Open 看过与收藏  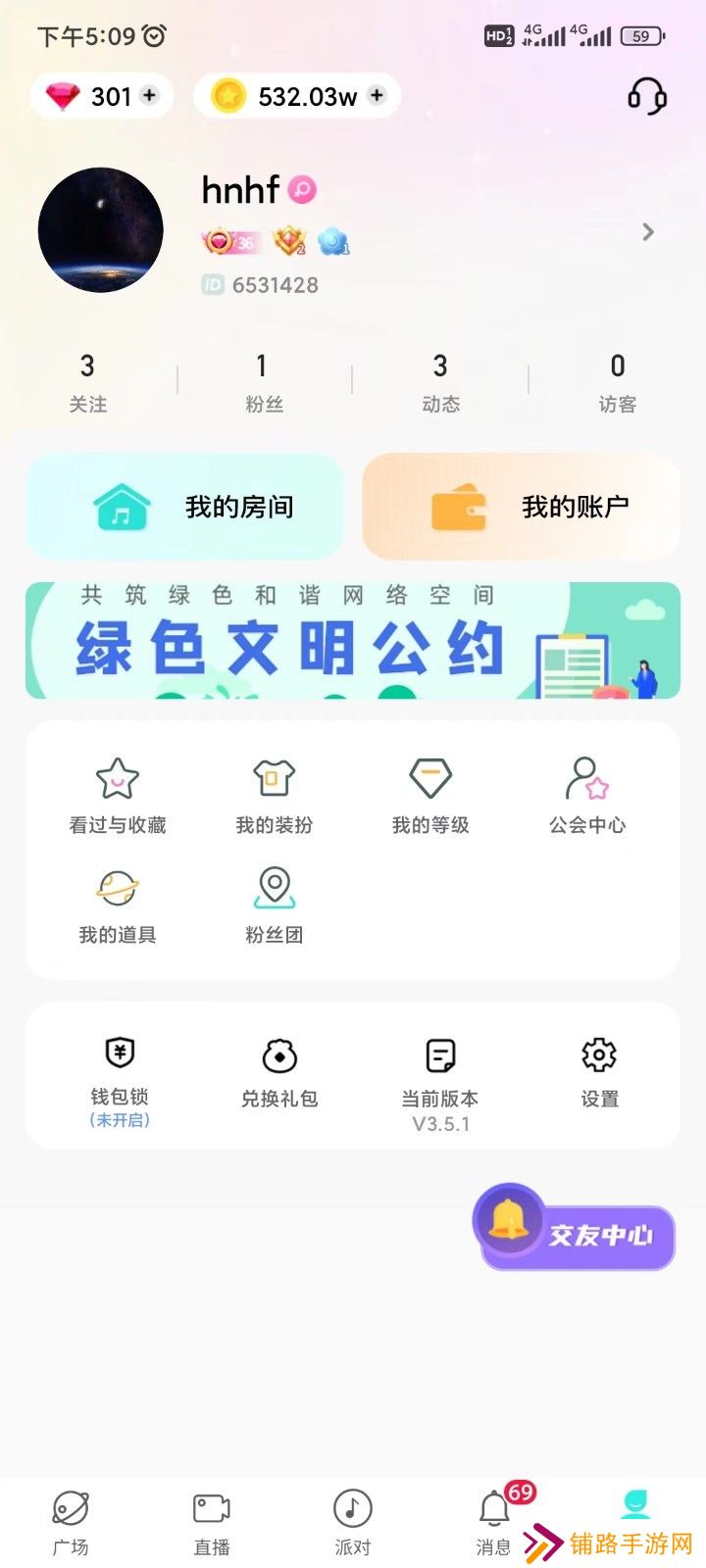point(118,796)
